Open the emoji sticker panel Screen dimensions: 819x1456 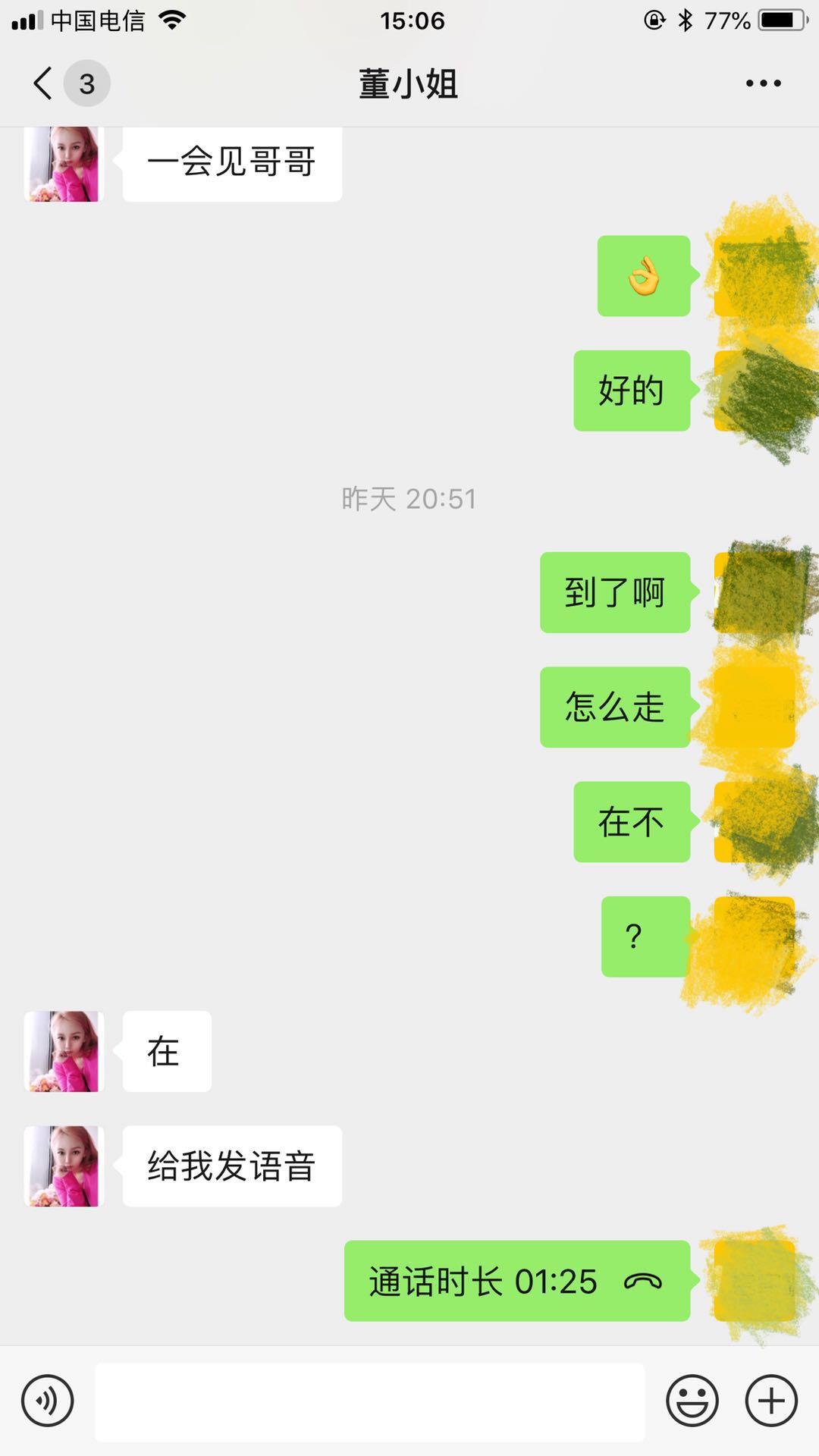pyautogui.click(x=692, y=1401)
